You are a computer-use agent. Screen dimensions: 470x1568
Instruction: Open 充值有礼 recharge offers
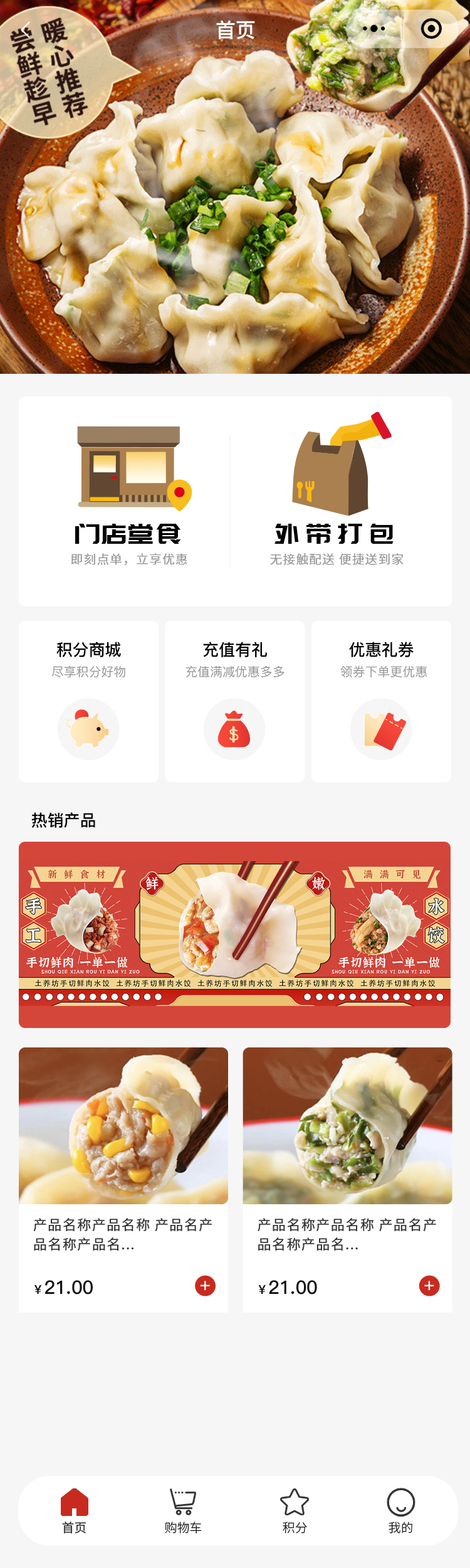coord(234,701)
